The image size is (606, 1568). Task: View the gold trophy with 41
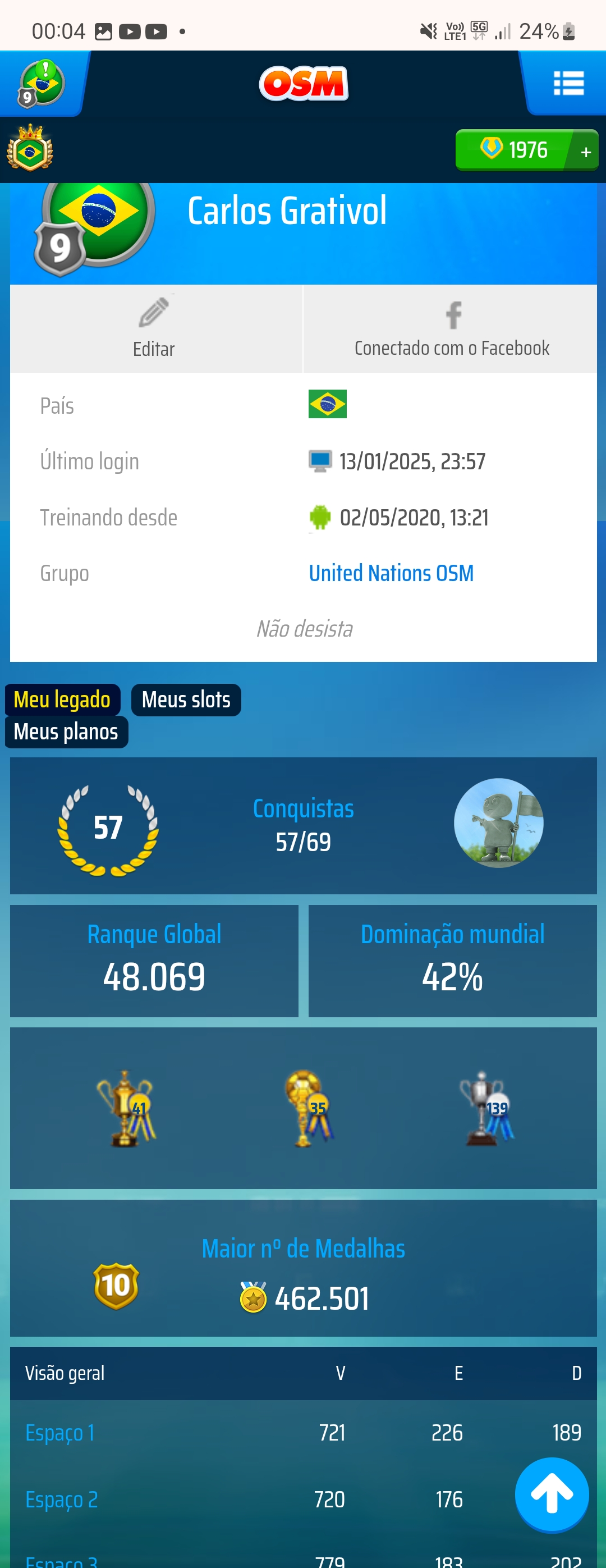tap(126, 1108)
